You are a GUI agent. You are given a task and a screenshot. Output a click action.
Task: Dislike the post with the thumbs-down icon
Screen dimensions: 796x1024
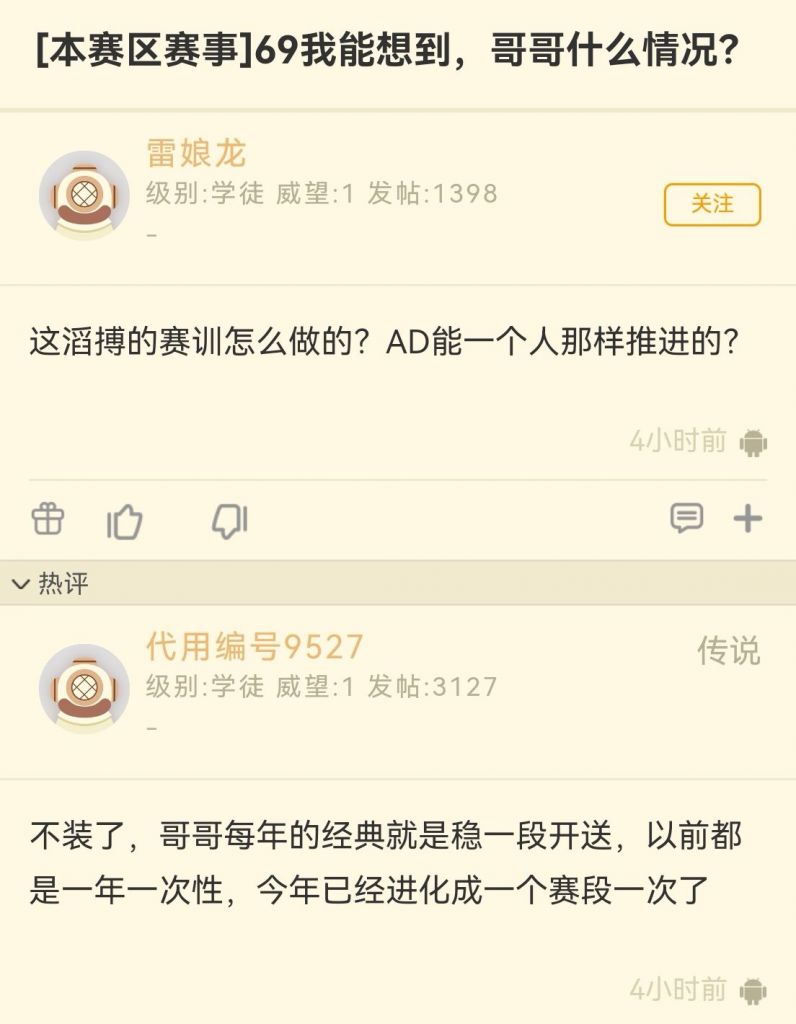click(229, 519)
